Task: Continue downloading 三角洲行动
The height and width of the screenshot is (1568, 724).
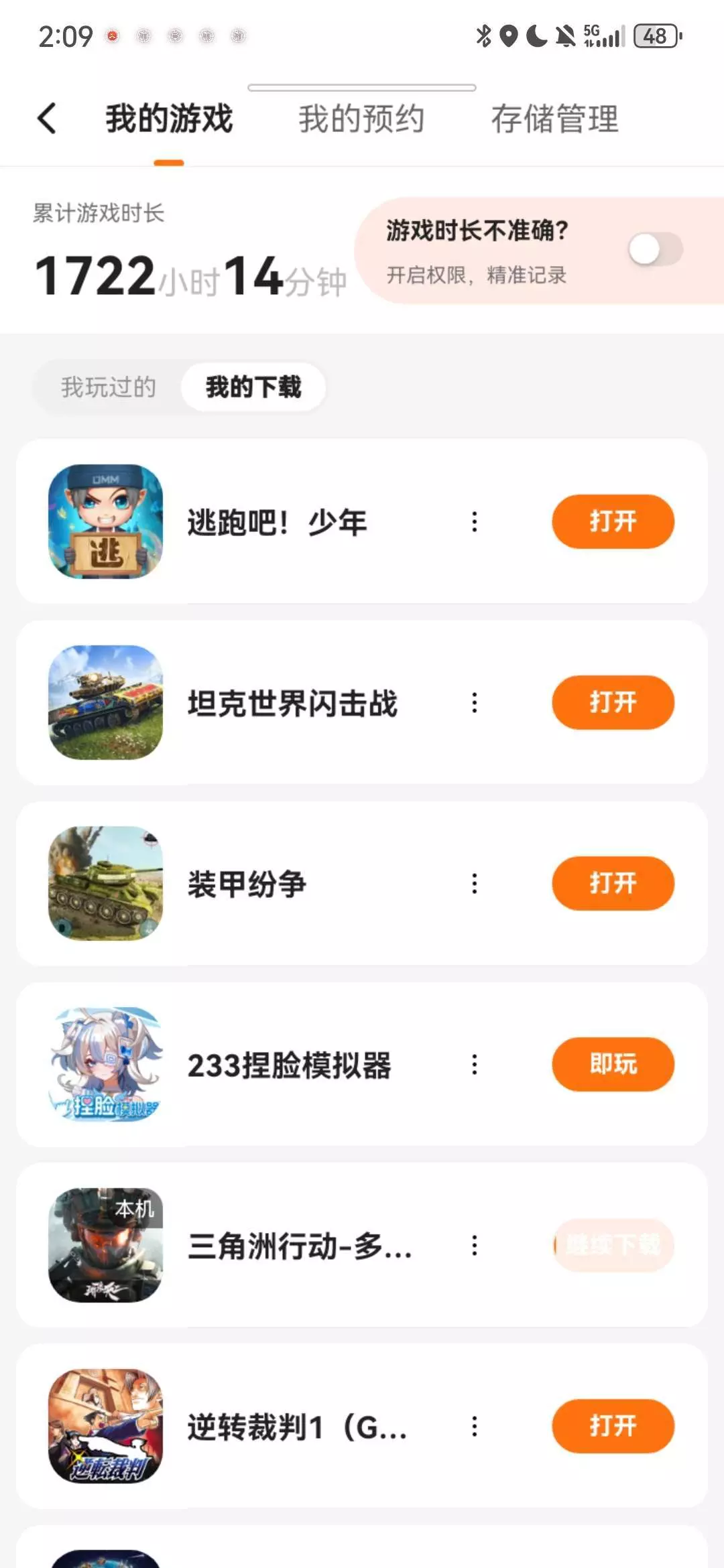Action: click(613, 1245)
